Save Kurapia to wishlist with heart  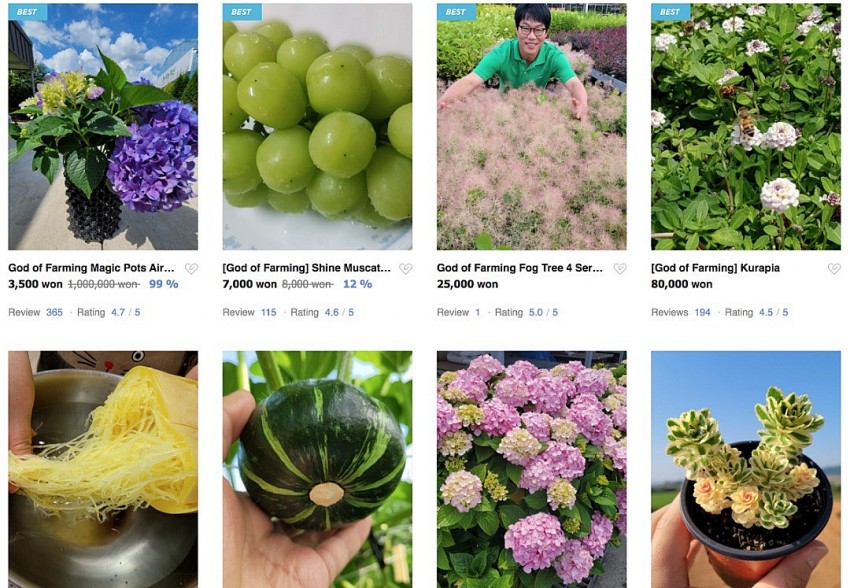coord(834,269)
